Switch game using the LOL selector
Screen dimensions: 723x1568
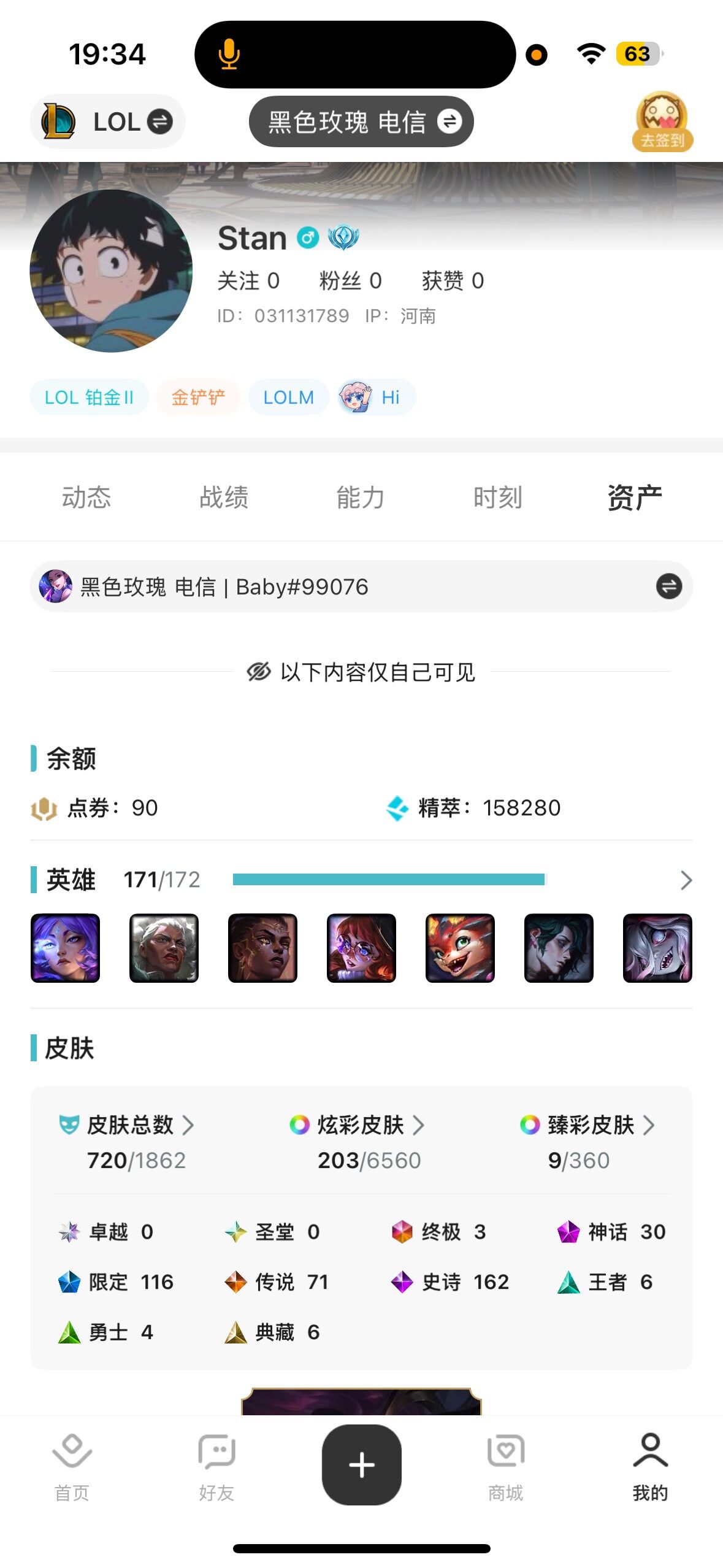point(107,121)
